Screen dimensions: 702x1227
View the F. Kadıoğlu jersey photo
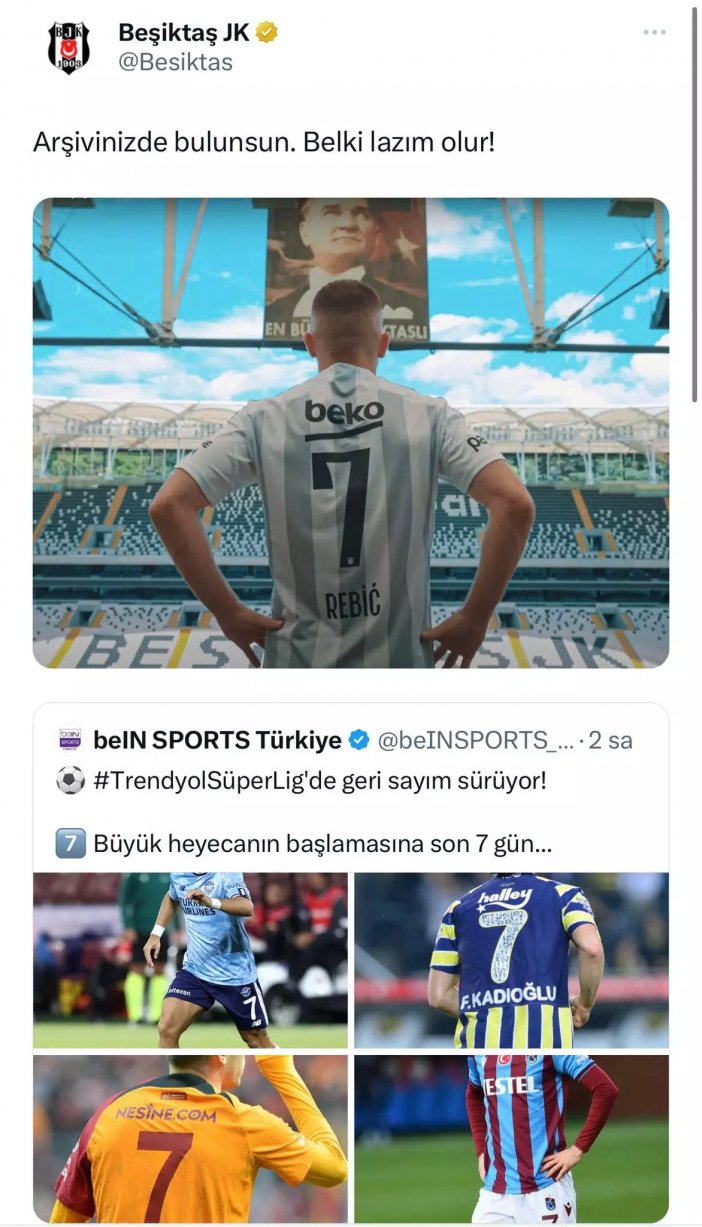(x=511, y=960)
